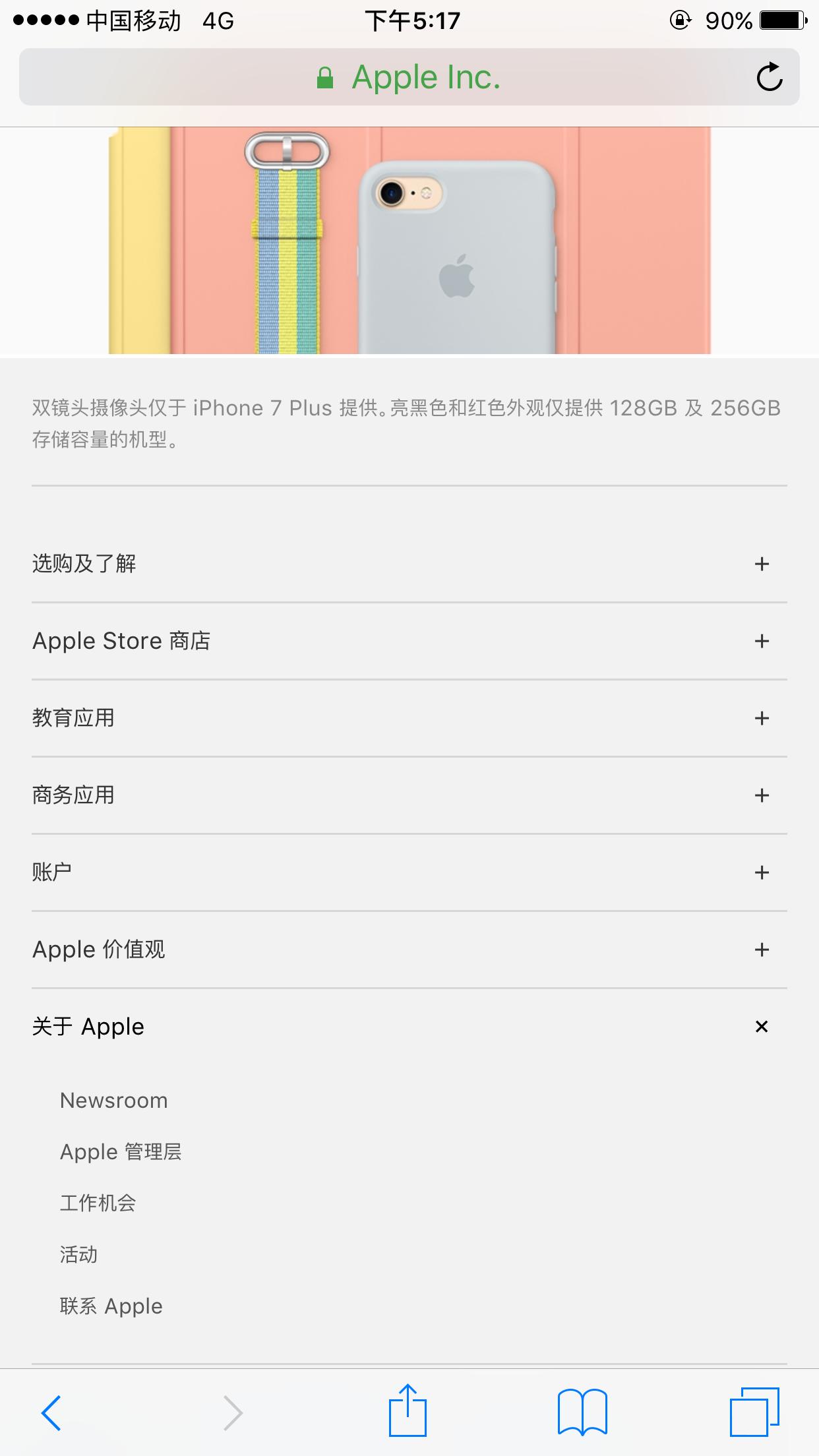This screenshot has width=819, height=1456.
Task: Open the Apple 管理层 page
Action: (122, 1151)
